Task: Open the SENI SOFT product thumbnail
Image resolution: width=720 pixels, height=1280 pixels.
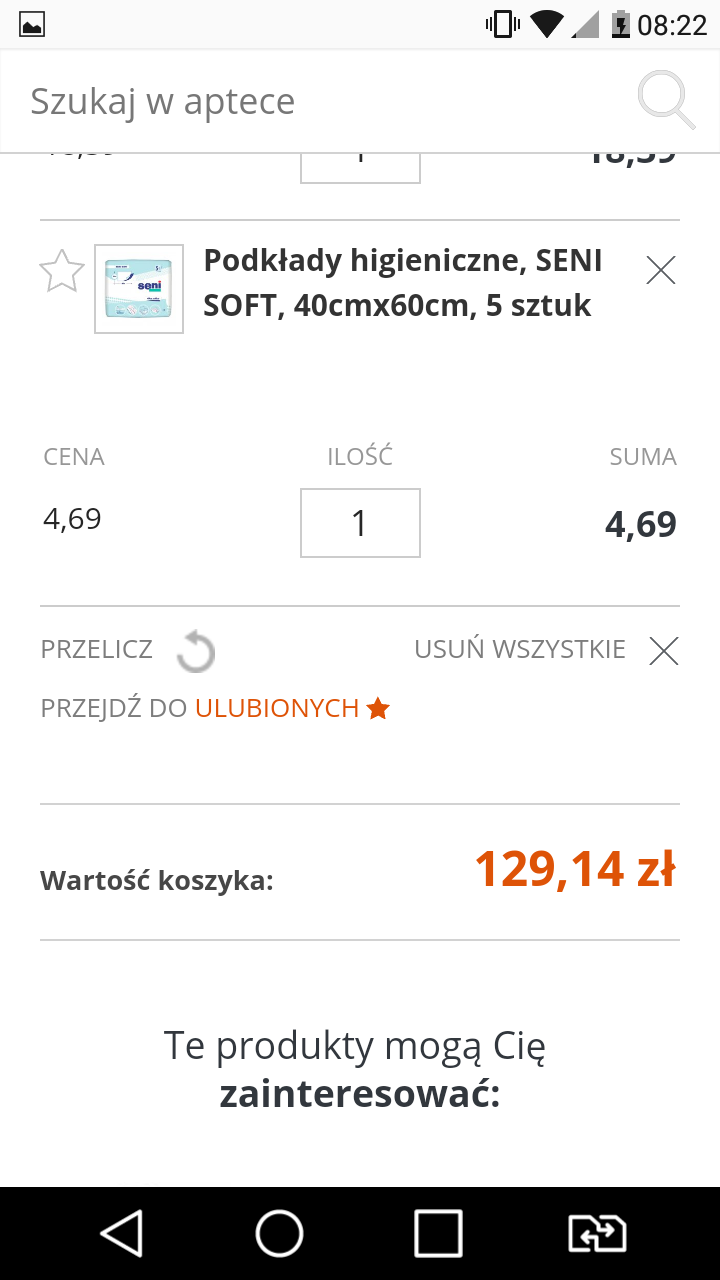Action: [x=139, y=289]
